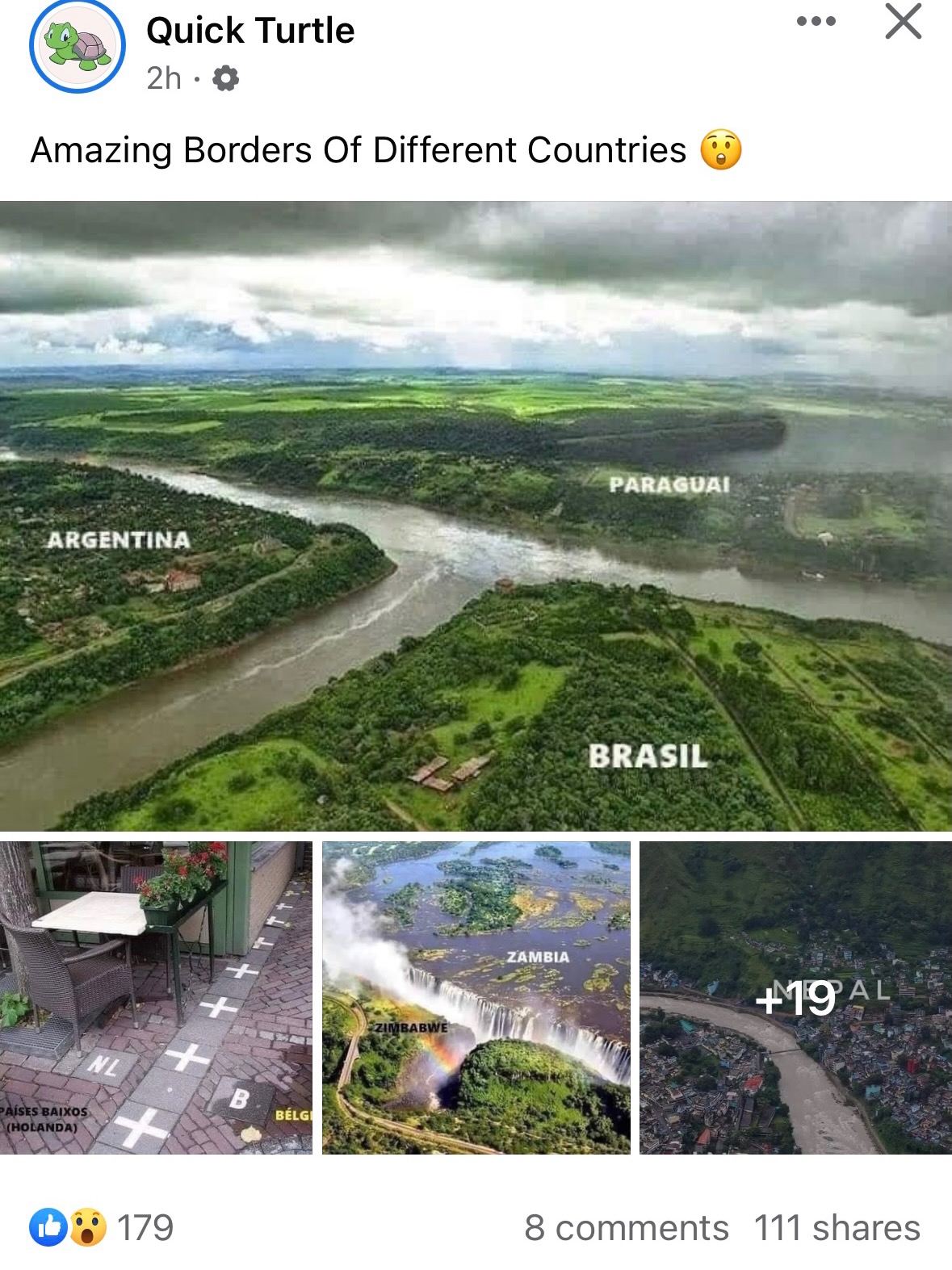
Task: See who reacted to this post
Action: [x=102, y=1227]
